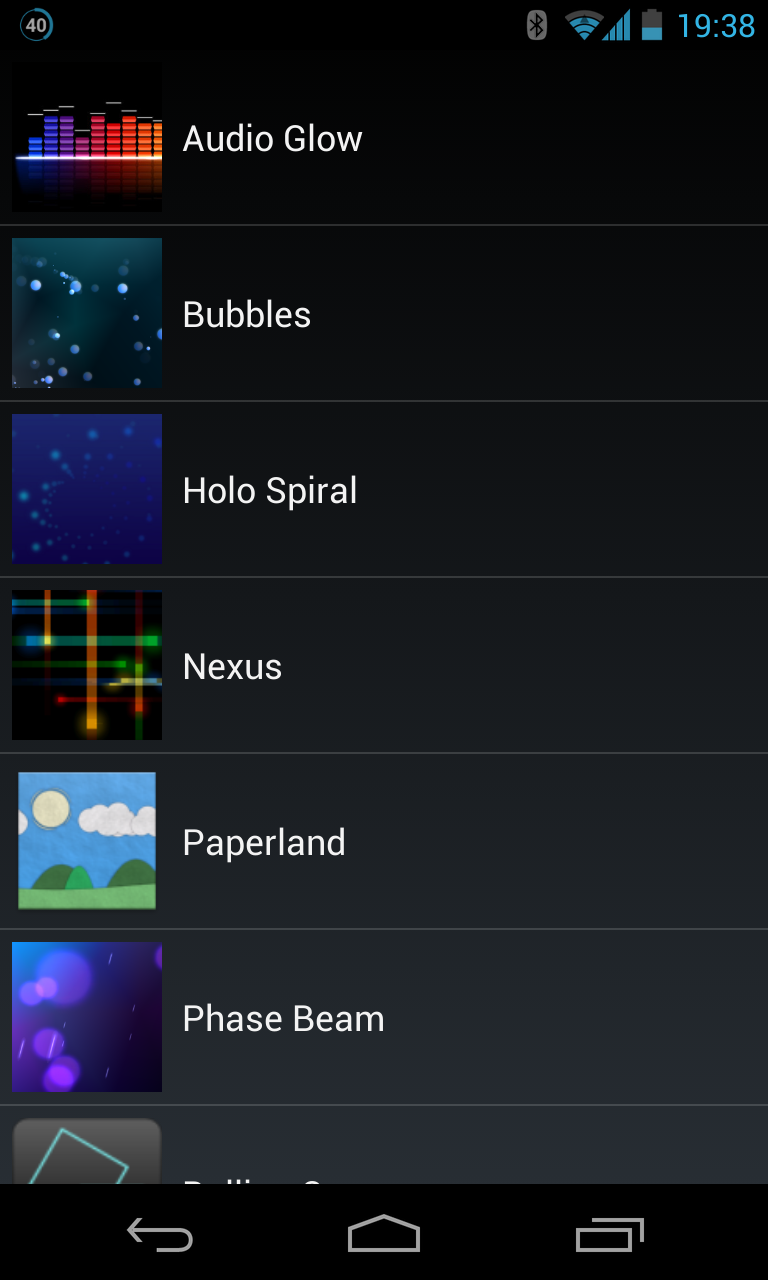The height and width of the screenshot is (1280, 768).
Task: Pick the Nexus wallpaper
Action: pos(384,666)
